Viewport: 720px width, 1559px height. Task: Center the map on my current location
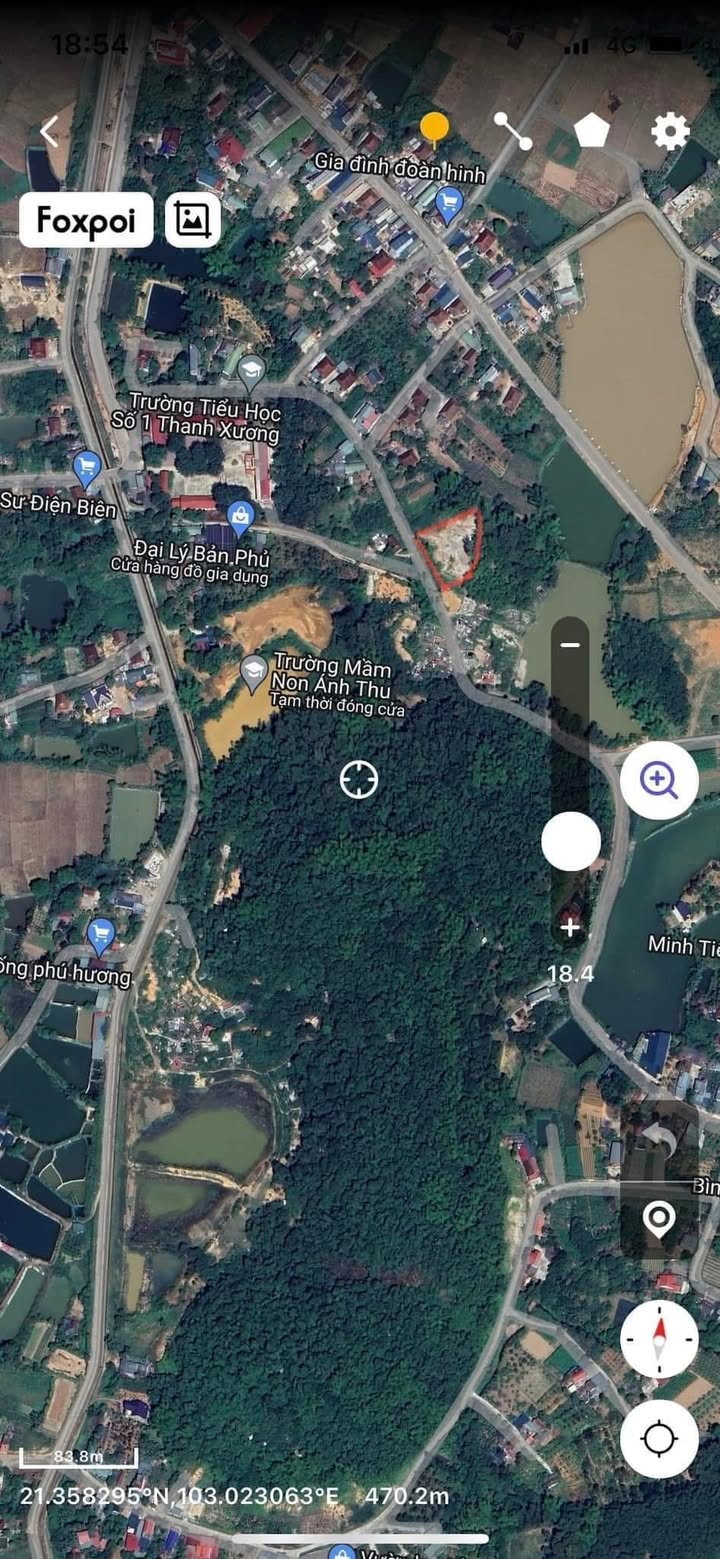tap(659, 1439)
